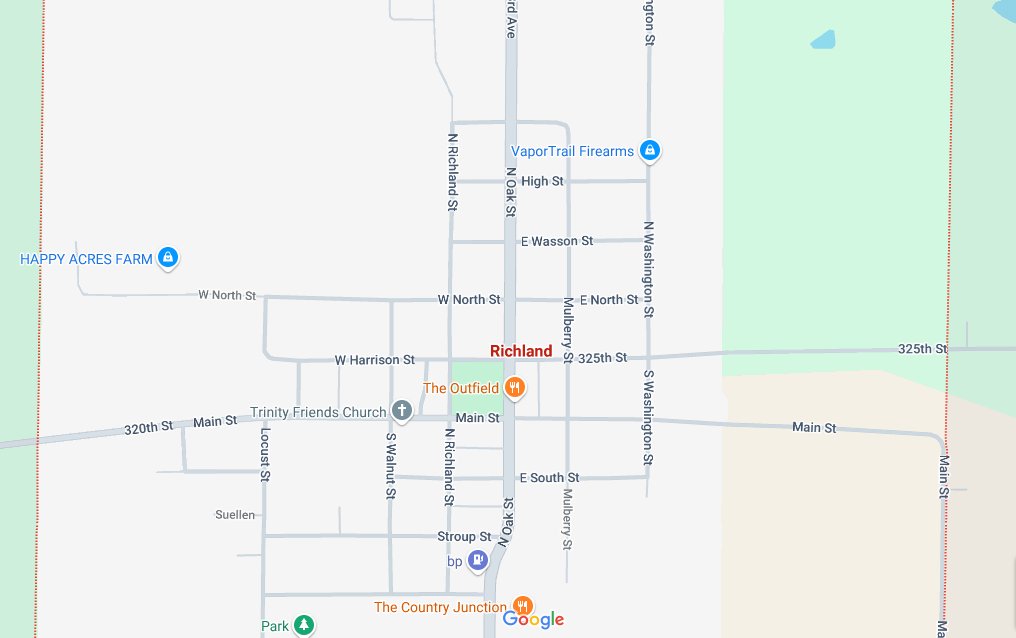Select the bp gas station pin
1016x638 pixels.
(478, 561)
